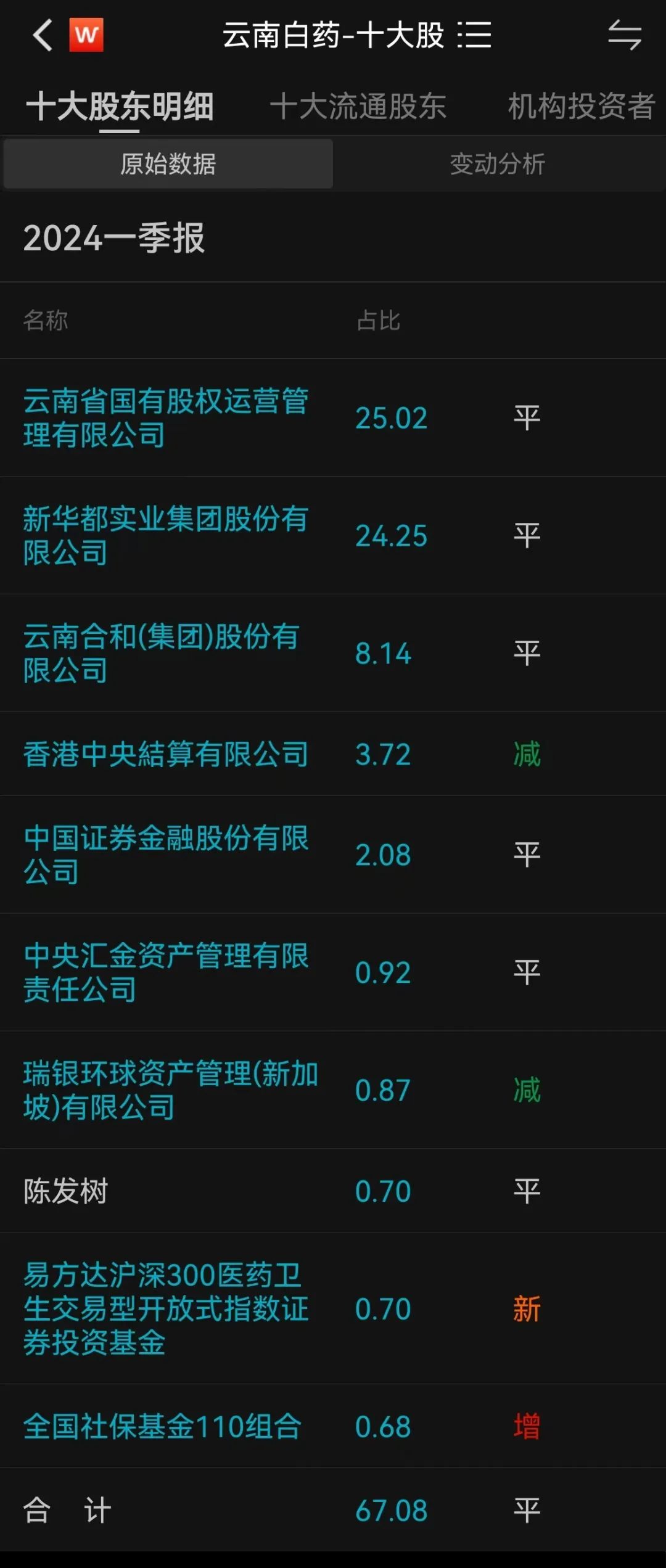View 中国证券金融股份有限公司 details

click(x=165, y=855)
